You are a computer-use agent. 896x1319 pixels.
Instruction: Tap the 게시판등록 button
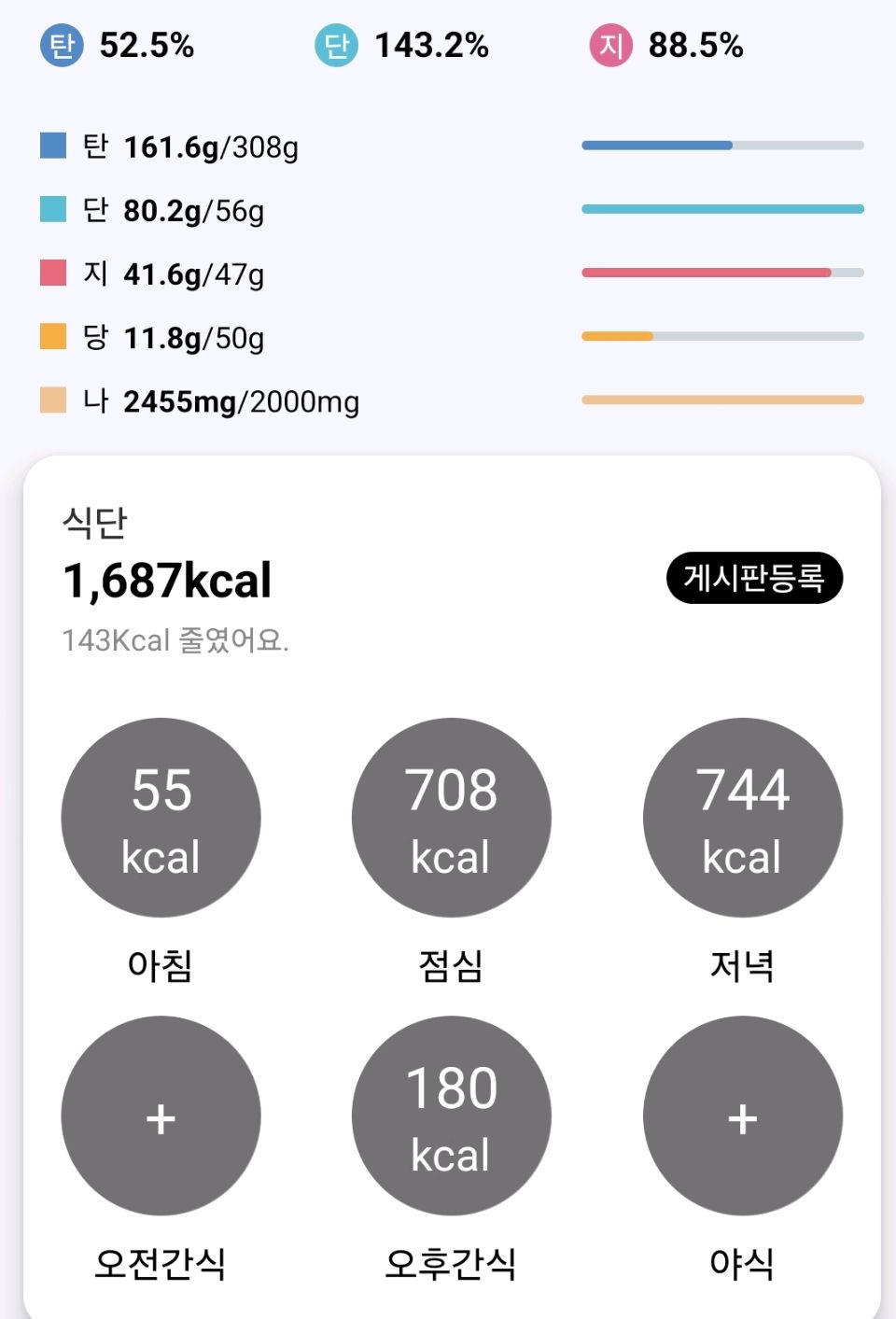[754, 578]
